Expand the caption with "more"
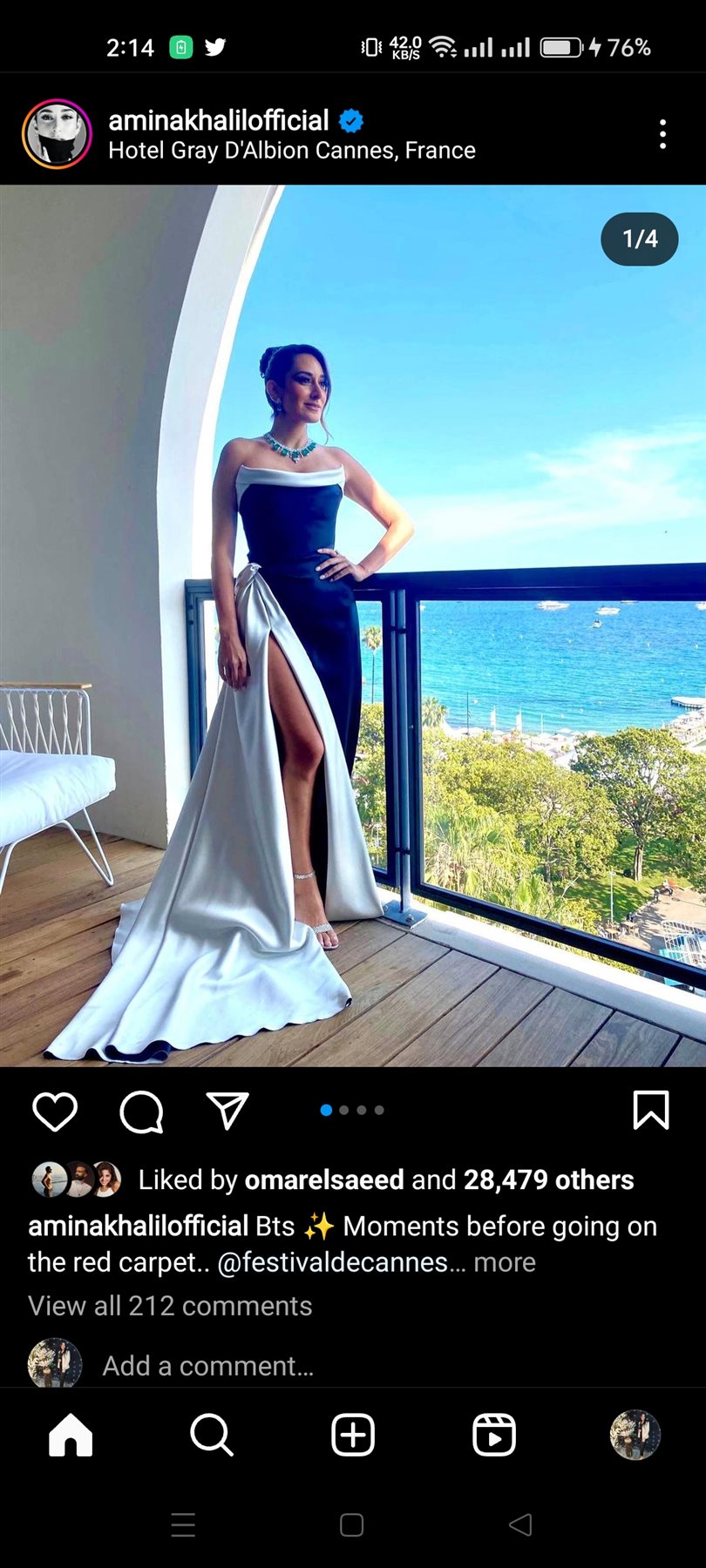This screenshot has height=1568, width=706. point(505,1262)
